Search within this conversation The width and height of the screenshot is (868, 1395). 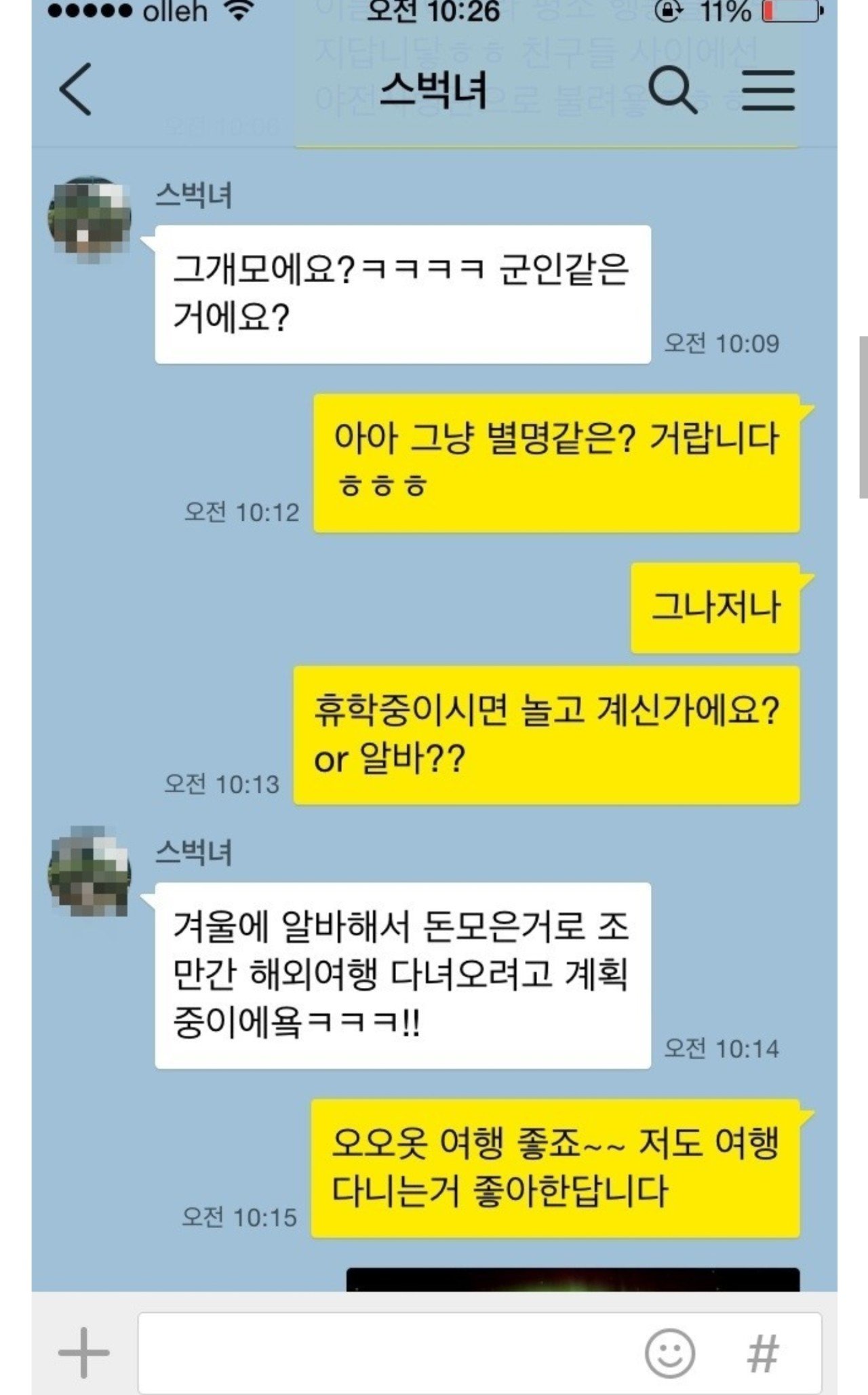[x=671, y=90]
